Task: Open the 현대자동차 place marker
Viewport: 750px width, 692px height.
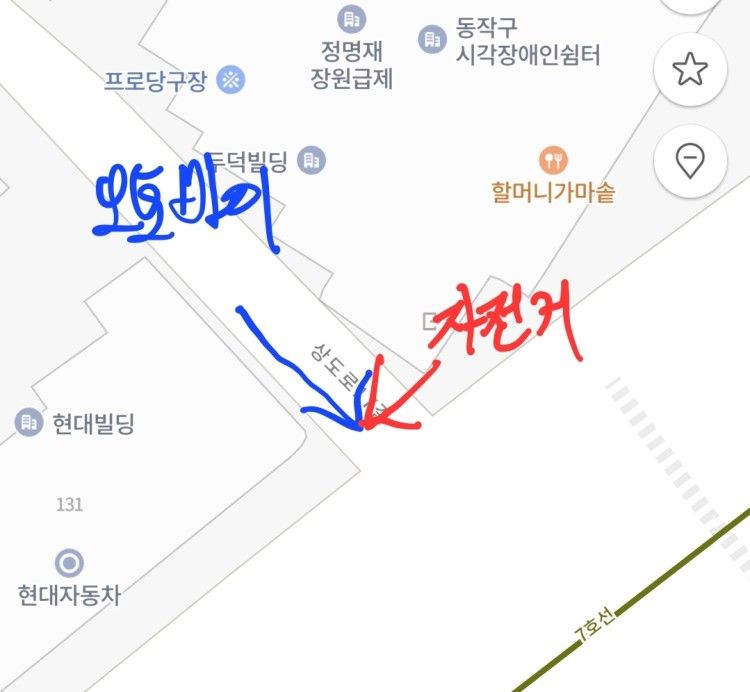Action: [69, 562]
